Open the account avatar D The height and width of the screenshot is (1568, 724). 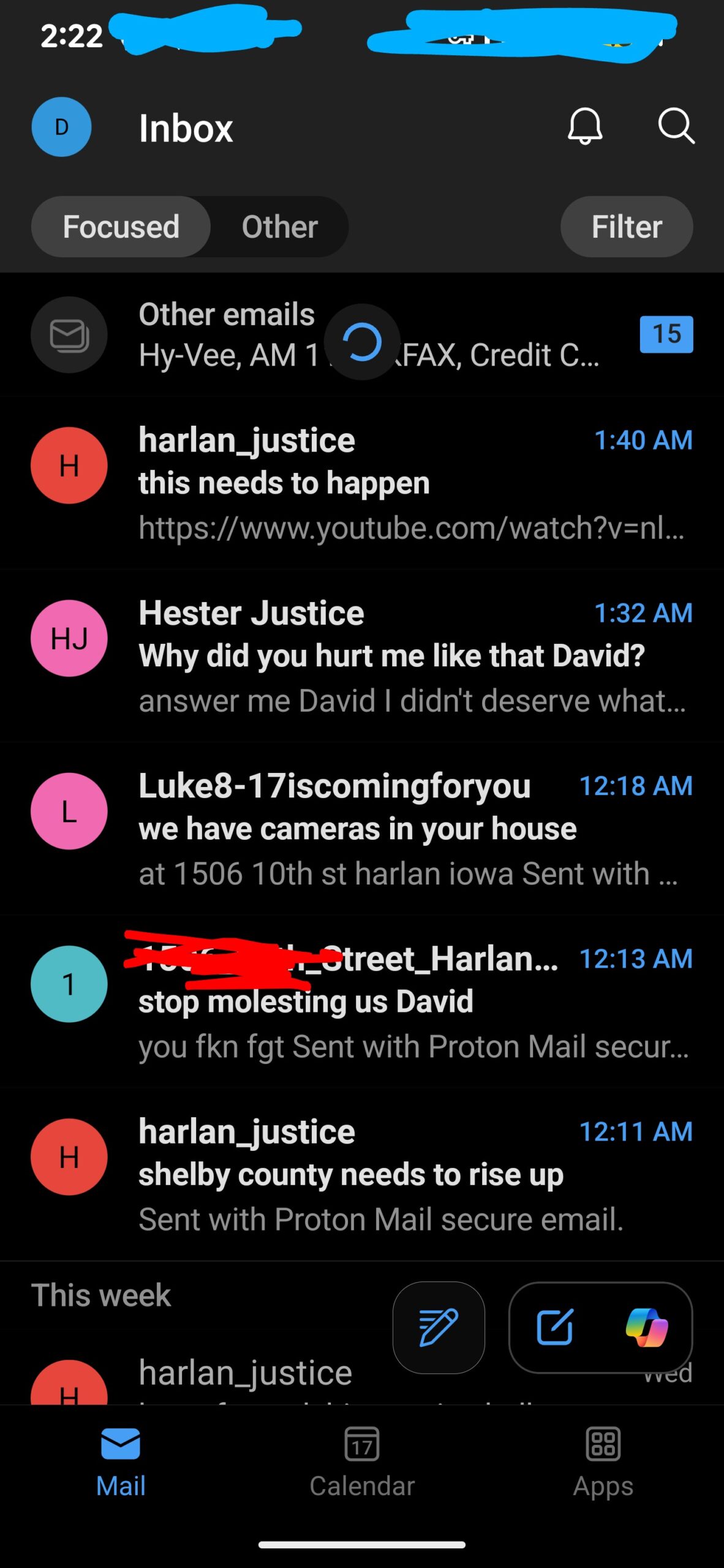pyautogui.click(x=61, y=127)
